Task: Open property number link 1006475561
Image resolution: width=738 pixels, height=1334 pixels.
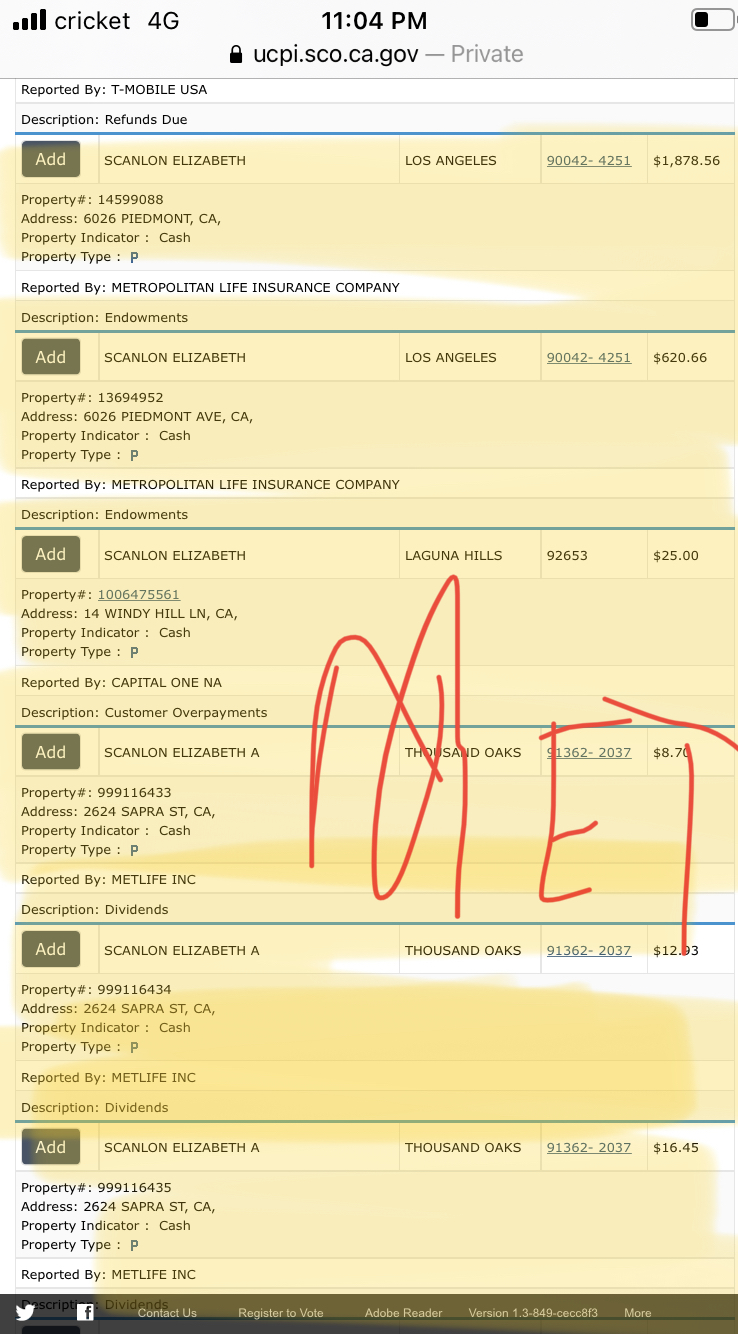Action: point(138,594)
